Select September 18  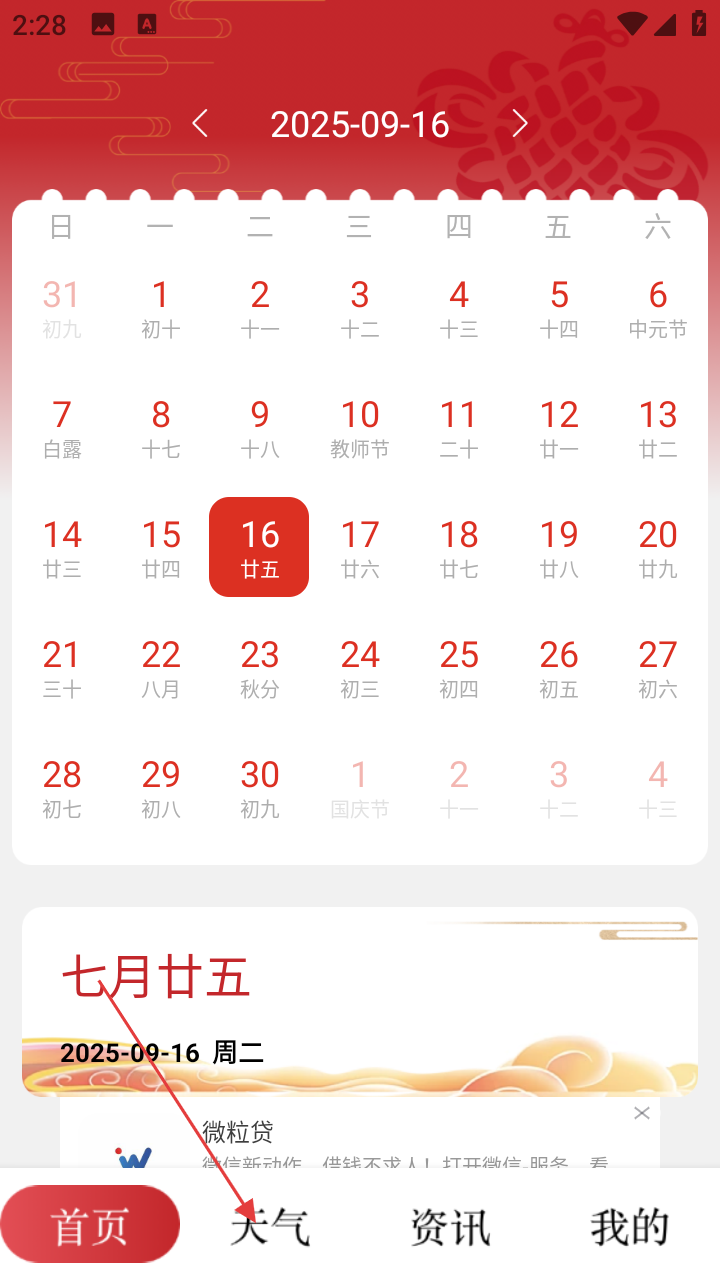459,548
